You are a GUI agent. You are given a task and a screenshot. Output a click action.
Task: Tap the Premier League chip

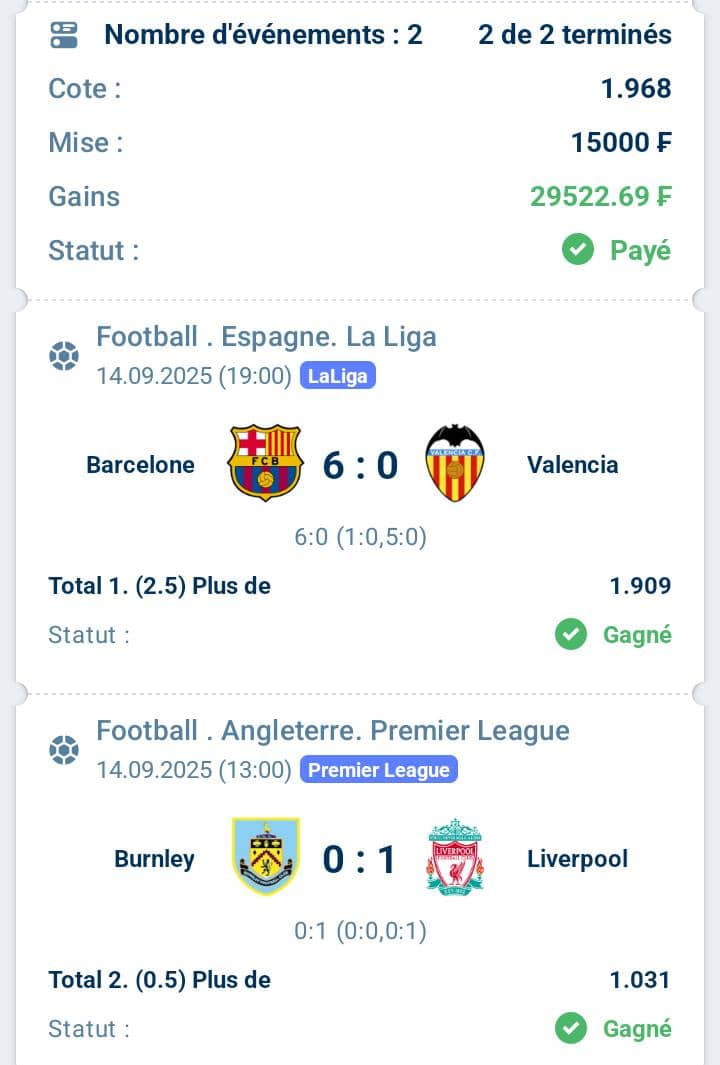[378, 770]
